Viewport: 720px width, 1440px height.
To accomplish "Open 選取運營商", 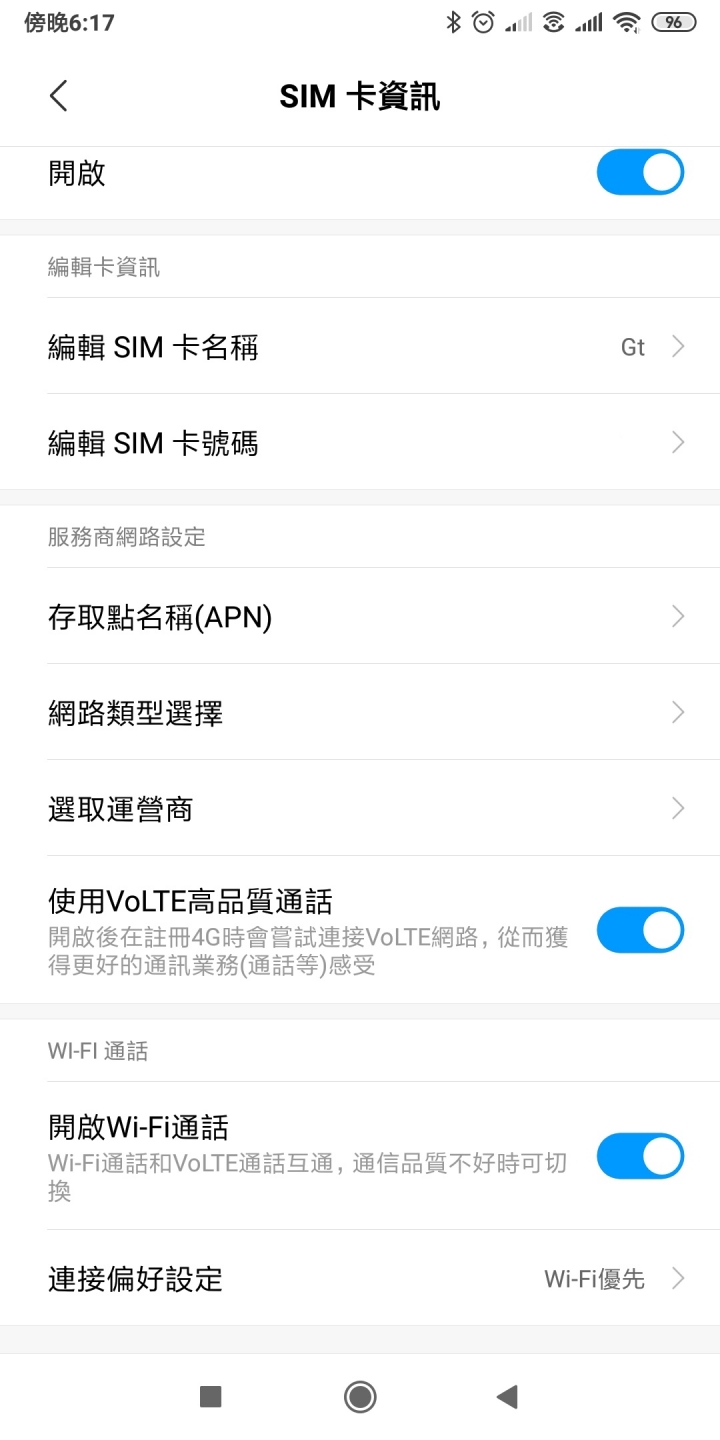I will click(x=360, y=808).
